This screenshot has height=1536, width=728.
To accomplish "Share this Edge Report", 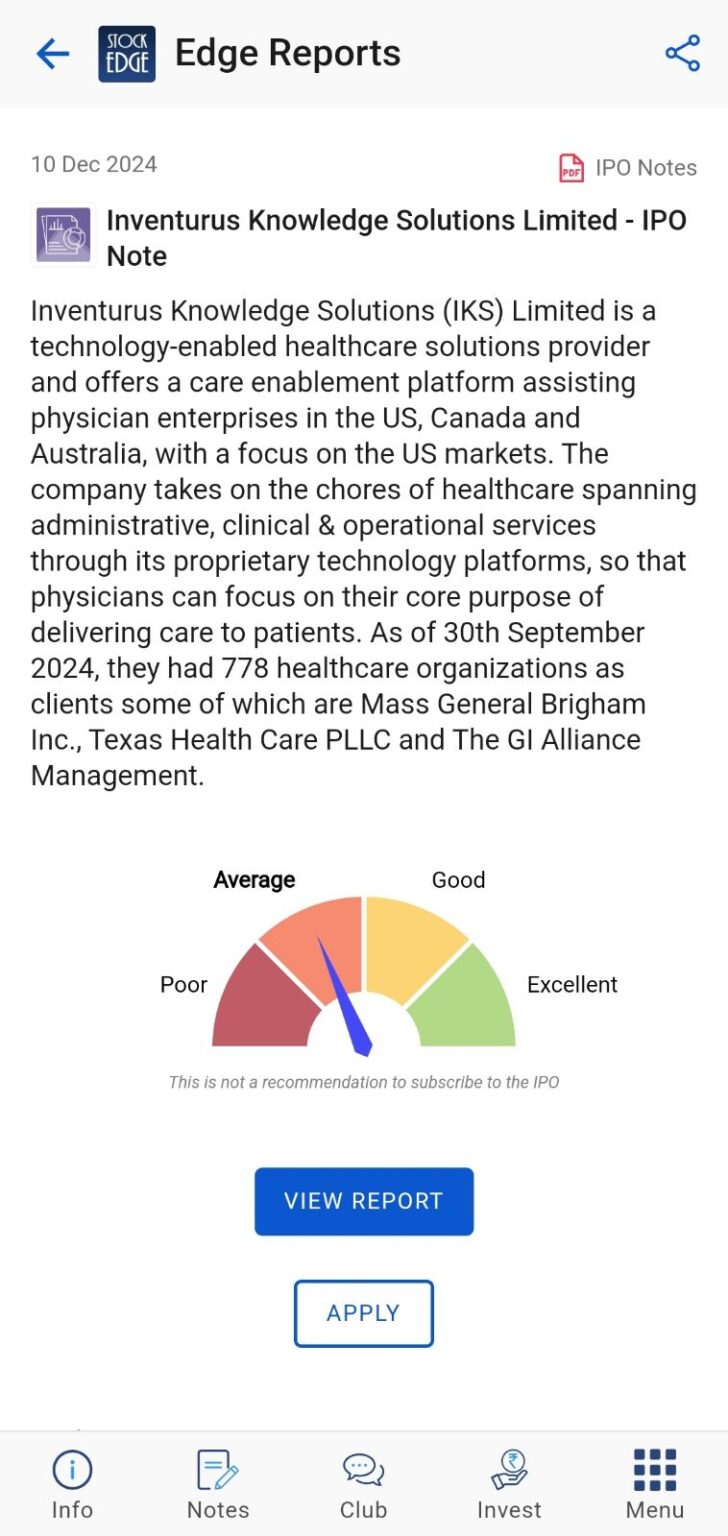I will pyautogui.click(x=682, y=54).
